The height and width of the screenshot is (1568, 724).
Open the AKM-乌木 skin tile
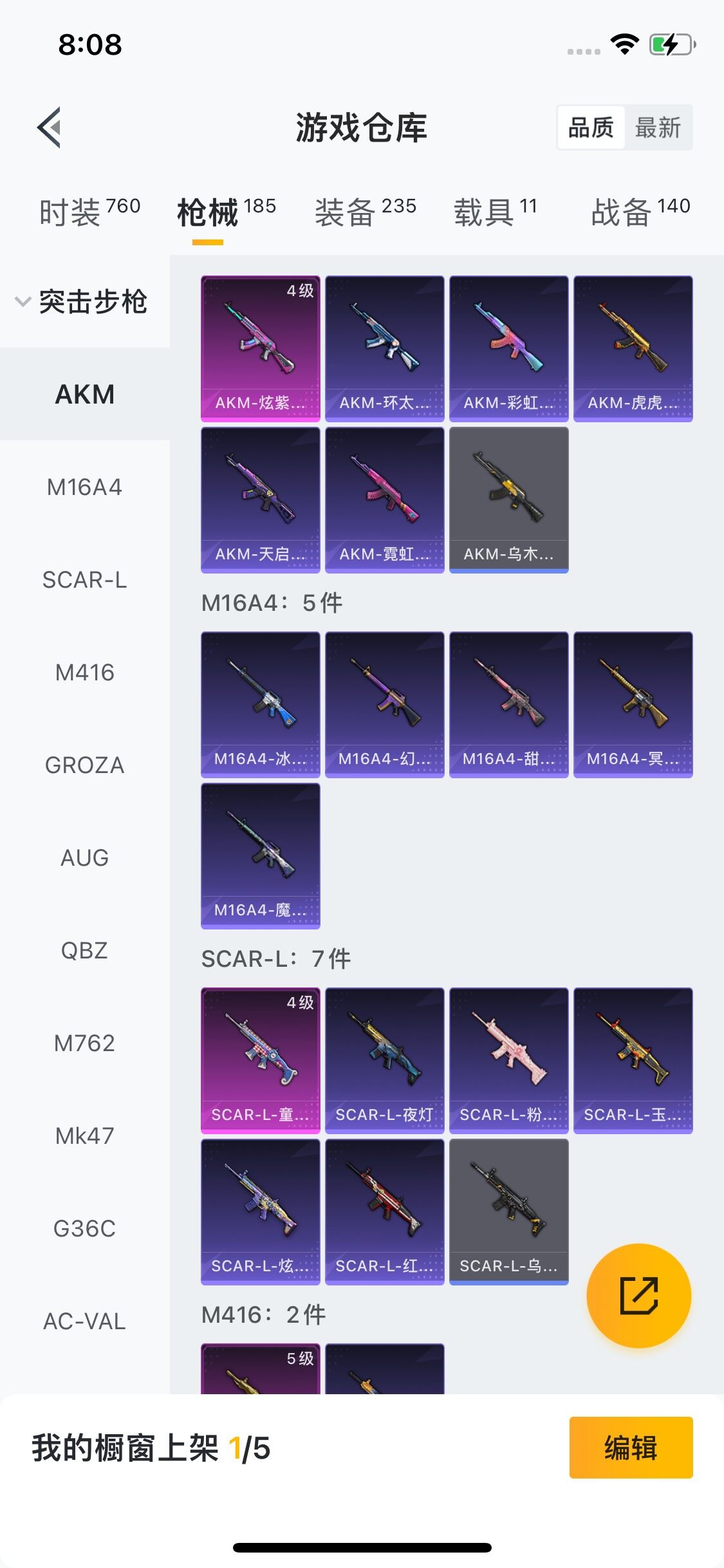click(x=508, y=499)
